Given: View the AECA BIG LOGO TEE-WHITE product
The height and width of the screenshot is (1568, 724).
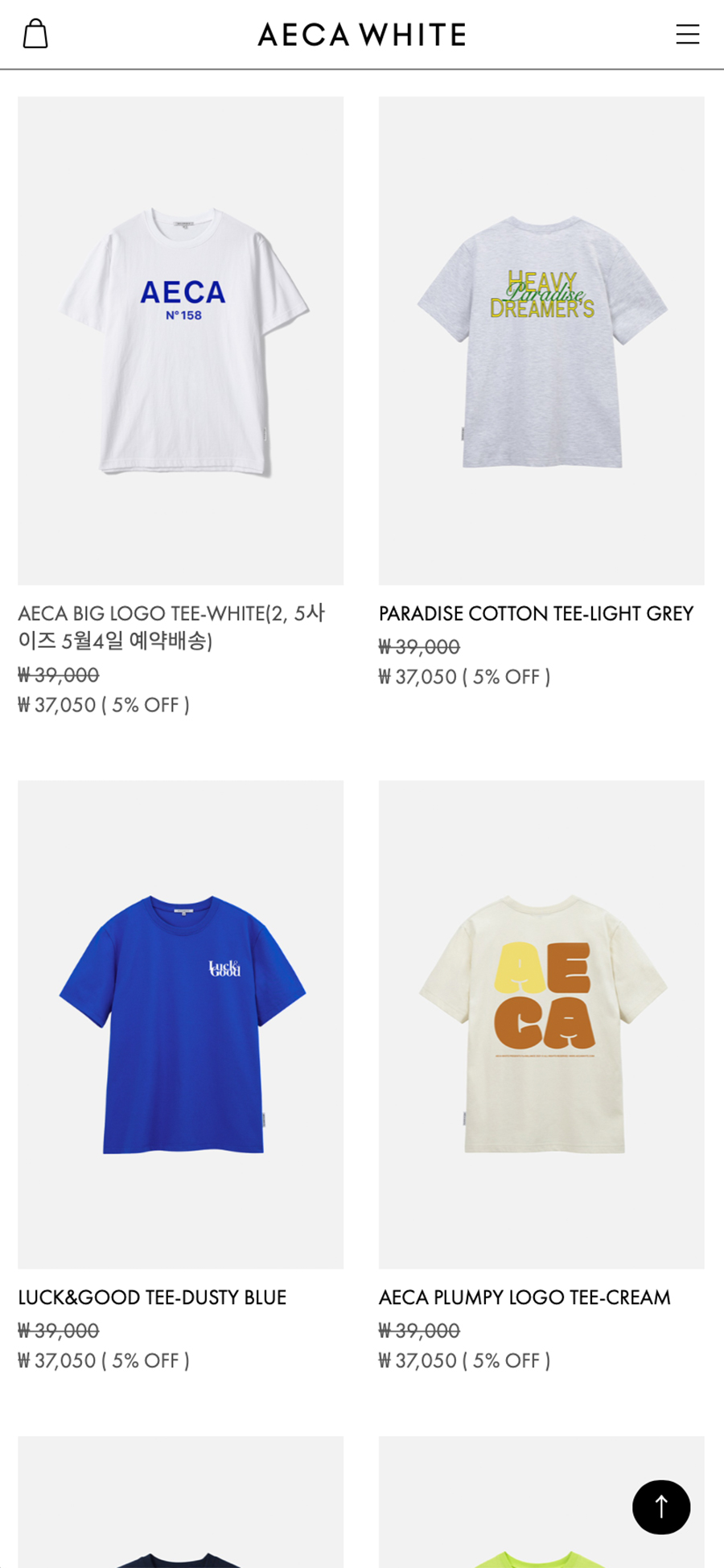Looking at the screenshot, I should (180, 341).
